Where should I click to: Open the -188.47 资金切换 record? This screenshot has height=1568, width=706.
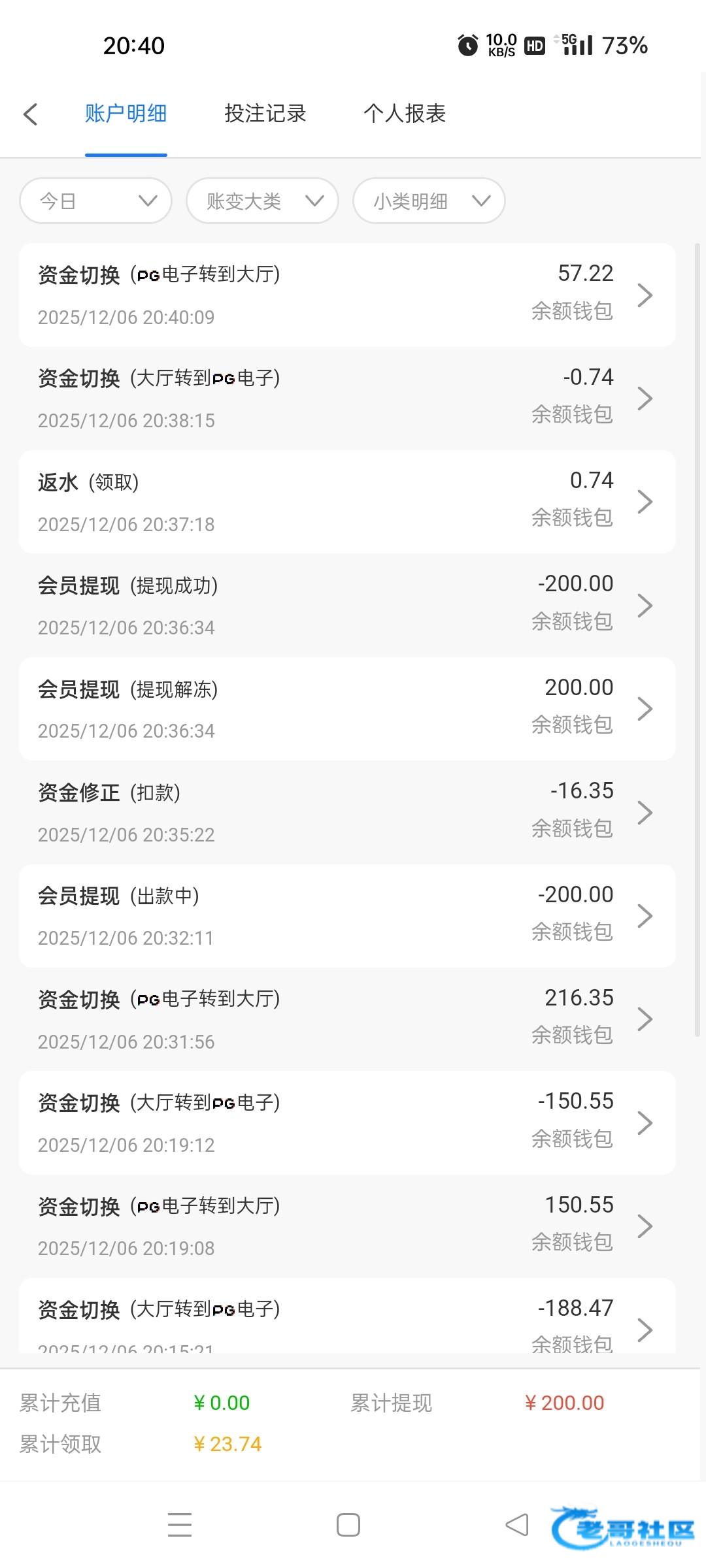point(346,1323)
